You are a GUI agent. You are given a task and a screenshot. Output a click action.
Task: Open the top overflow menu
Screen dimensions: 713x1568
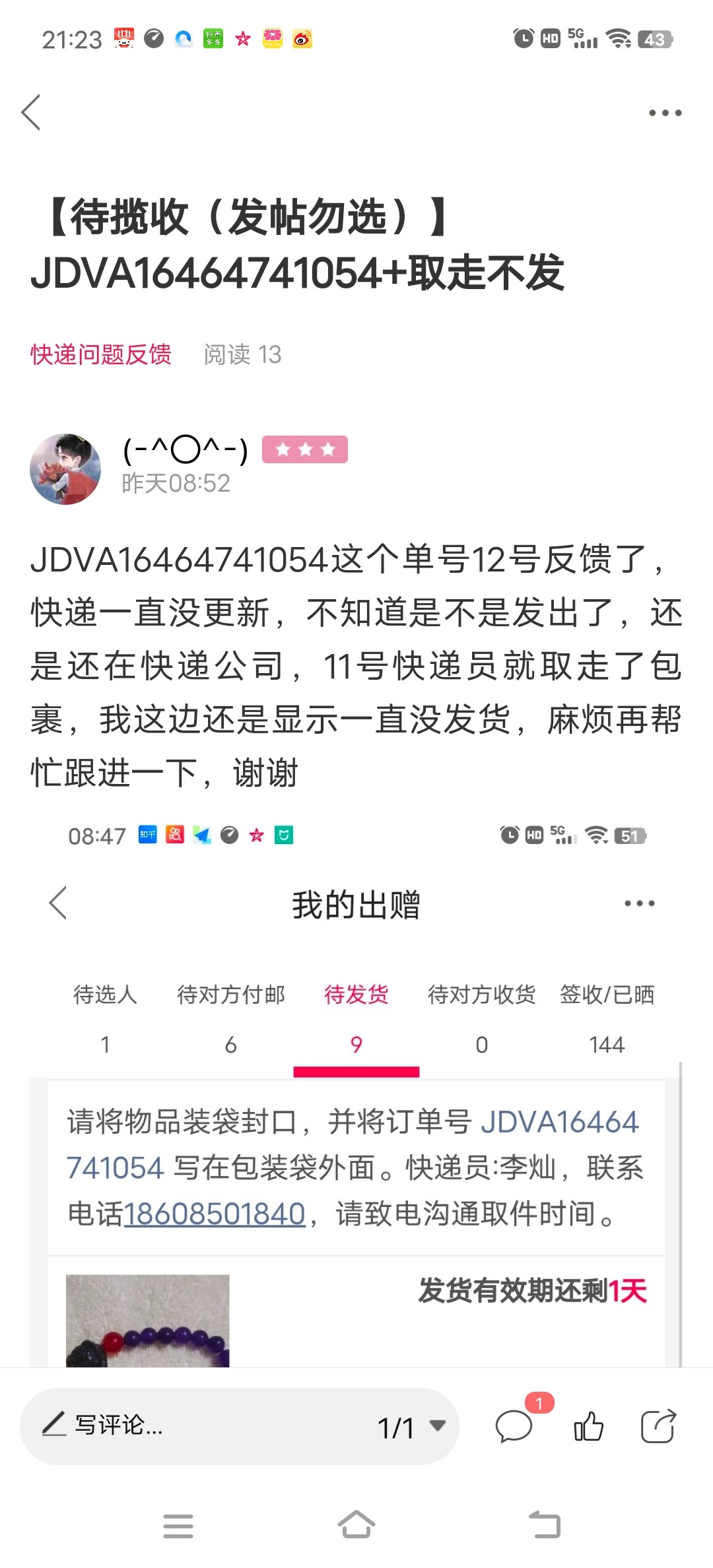point(665,113)
